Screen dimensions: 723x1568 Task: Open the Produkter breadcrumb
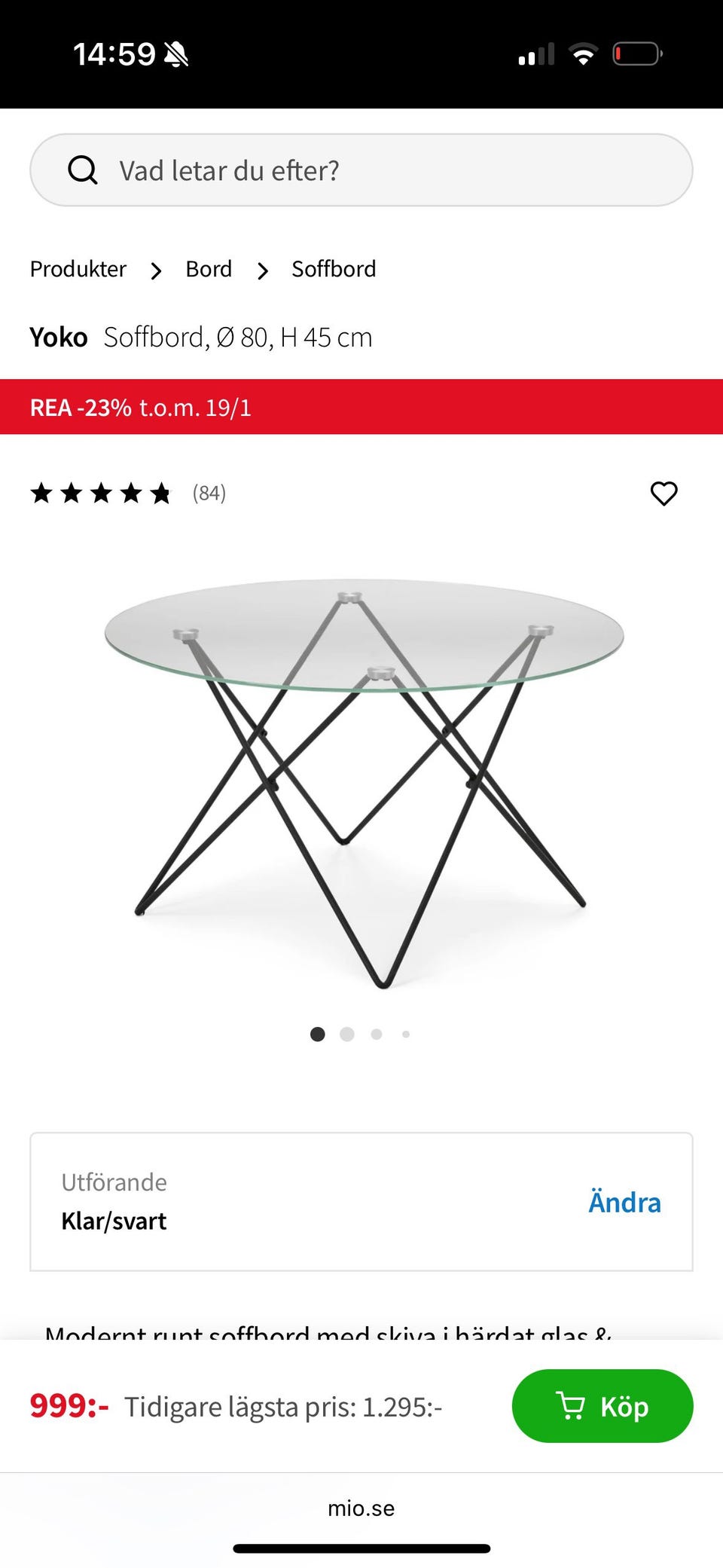click(x=78, y=269)
